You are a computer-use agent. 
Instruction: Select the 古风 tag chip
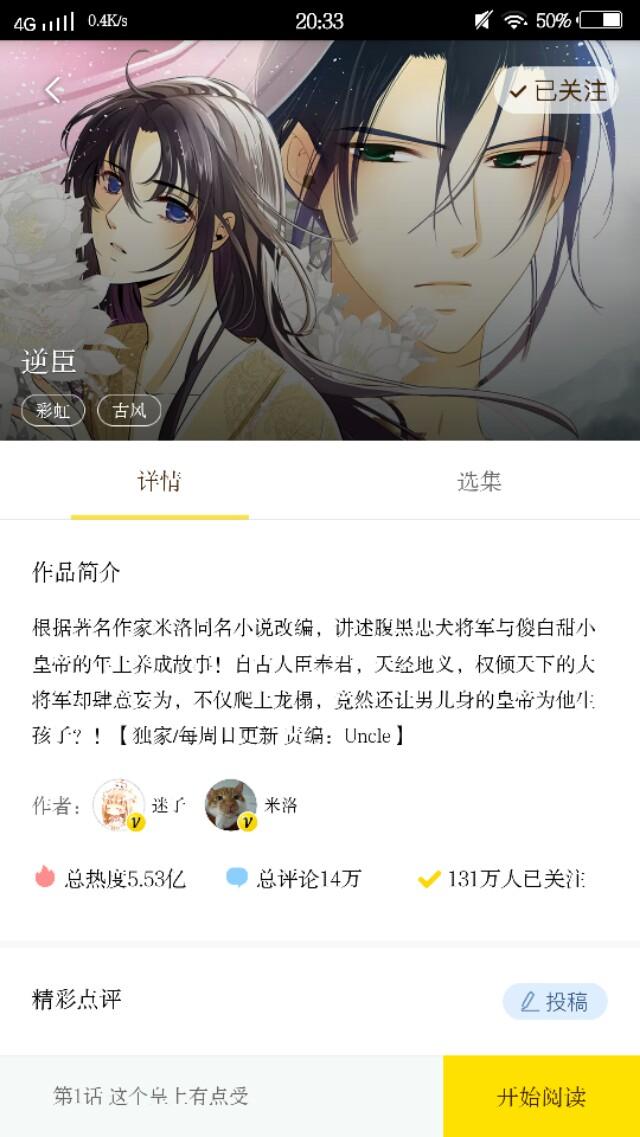click(129, 410)
